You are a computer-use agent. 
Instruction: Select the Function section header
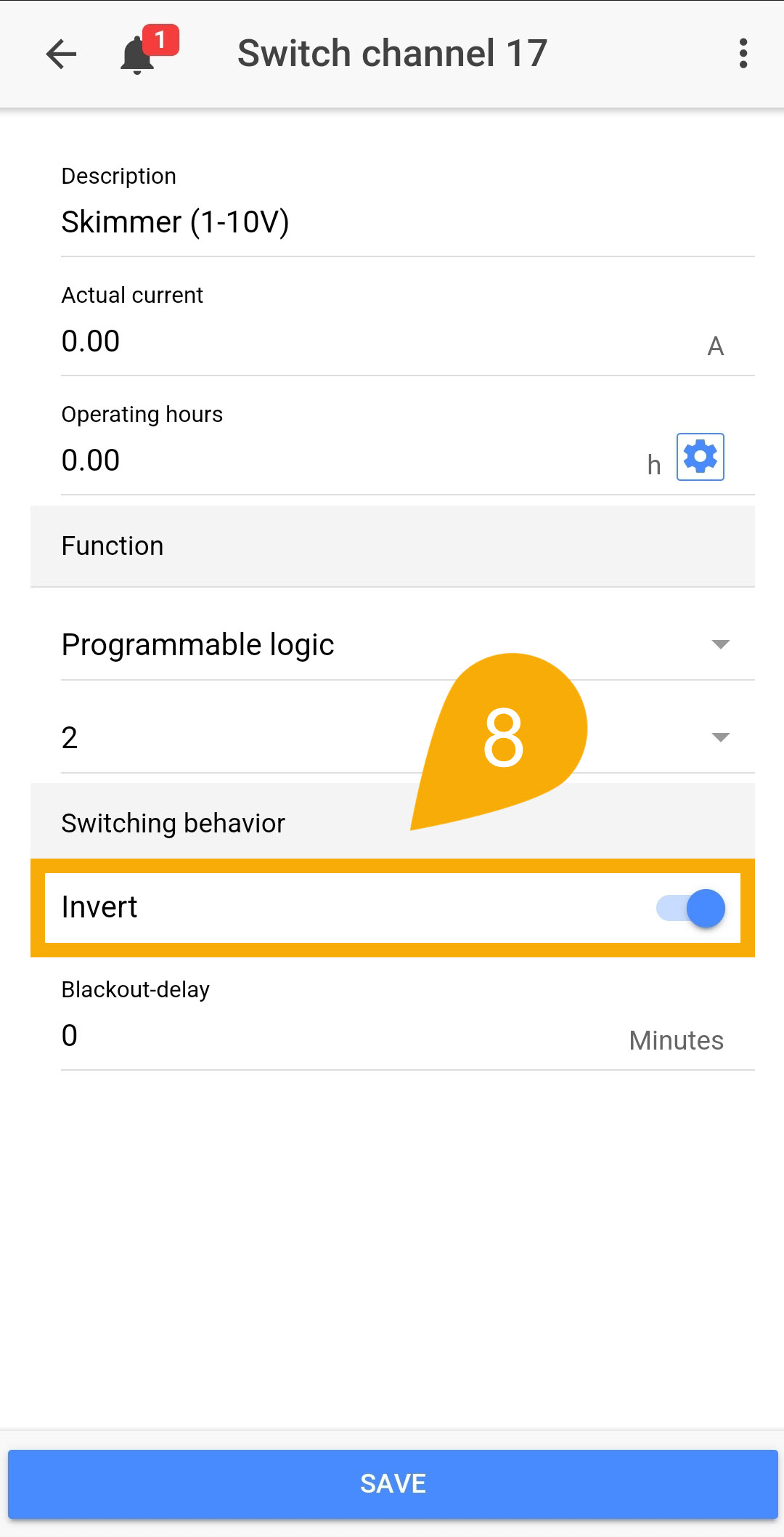113,546
